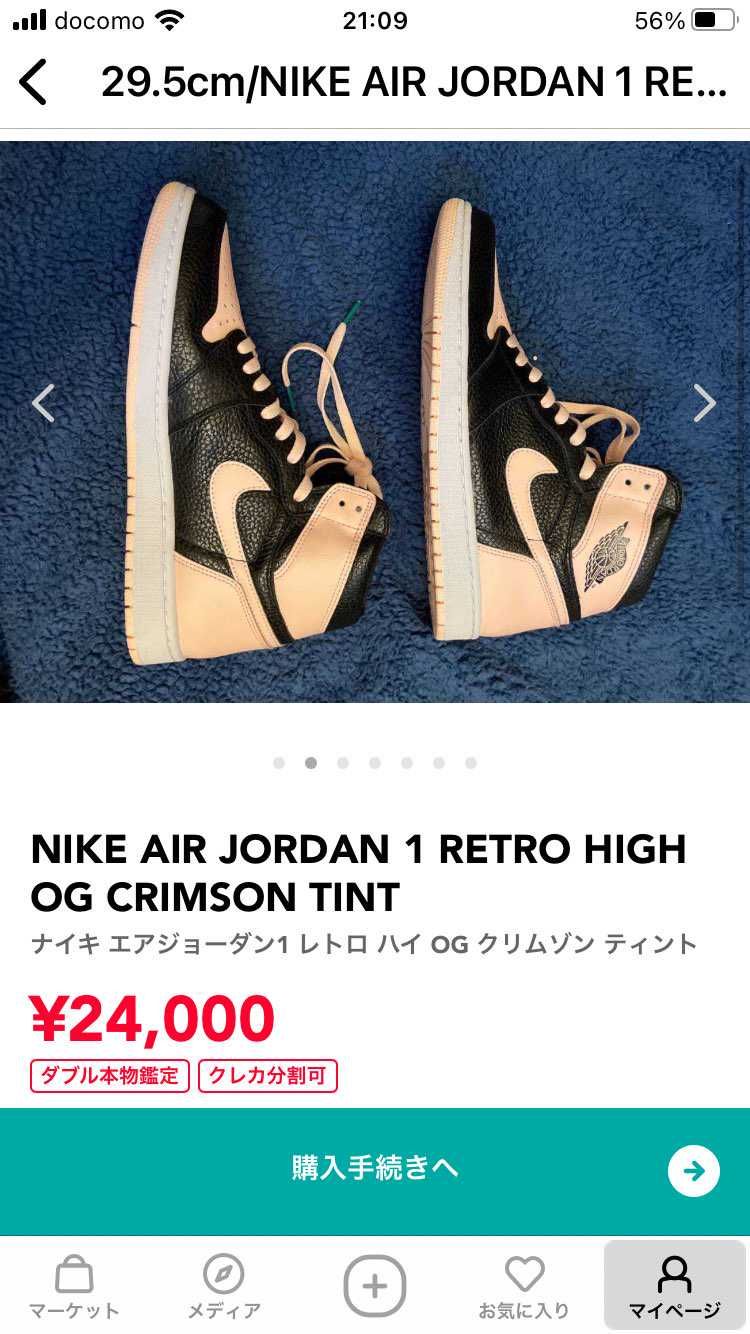Tap the circular arrow icon on the purchase bar
Screen dimensions: 750x1334
(x=694, y=1169)
